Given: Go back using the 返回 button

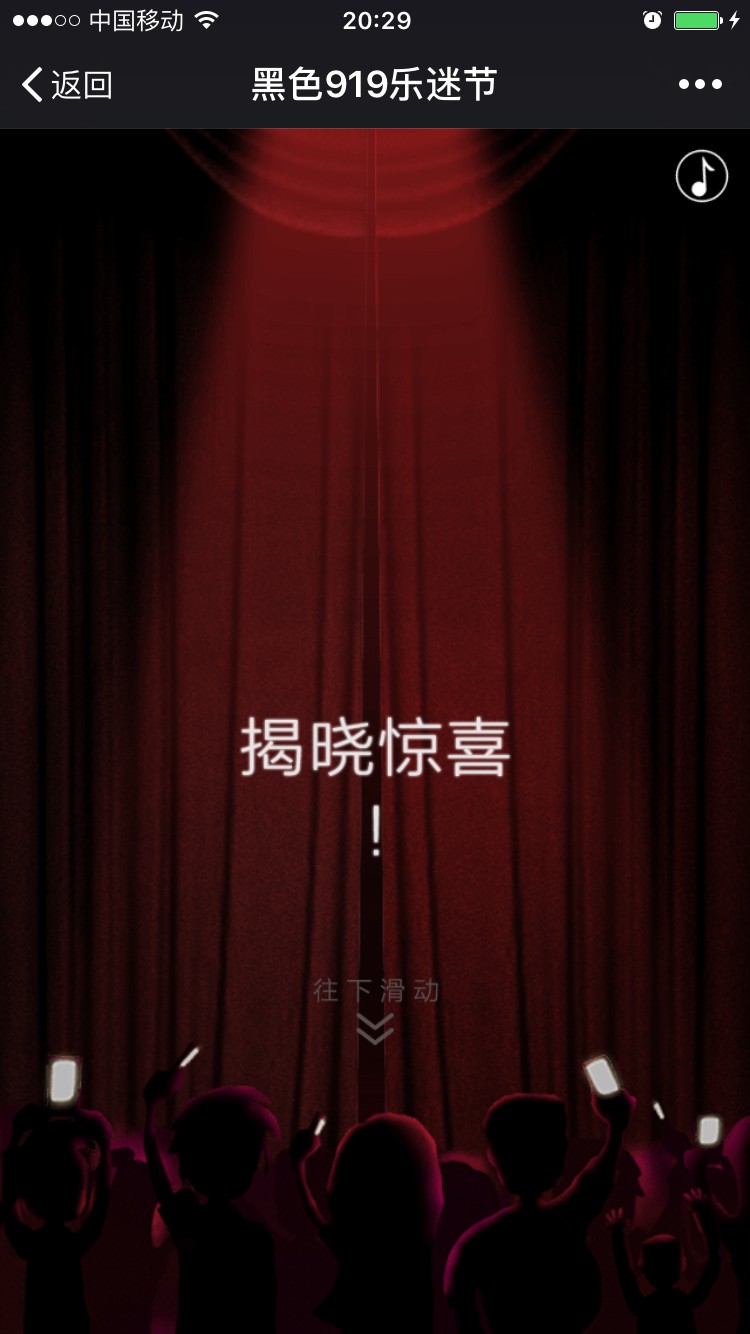Looking at the screenshot, I should click(x=66, y=85).
